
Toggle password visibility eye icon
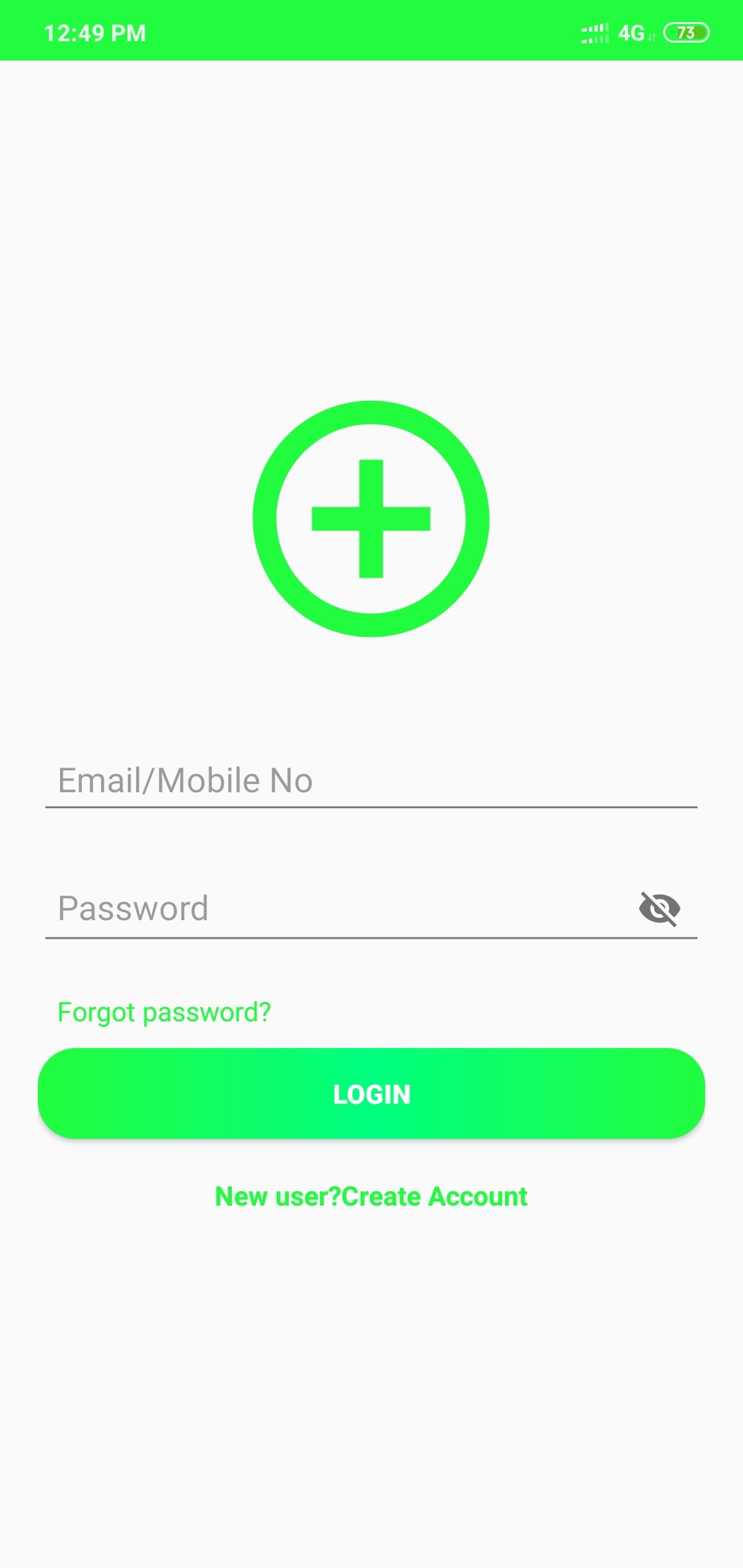pyautogui.click(x=660, y=909)
